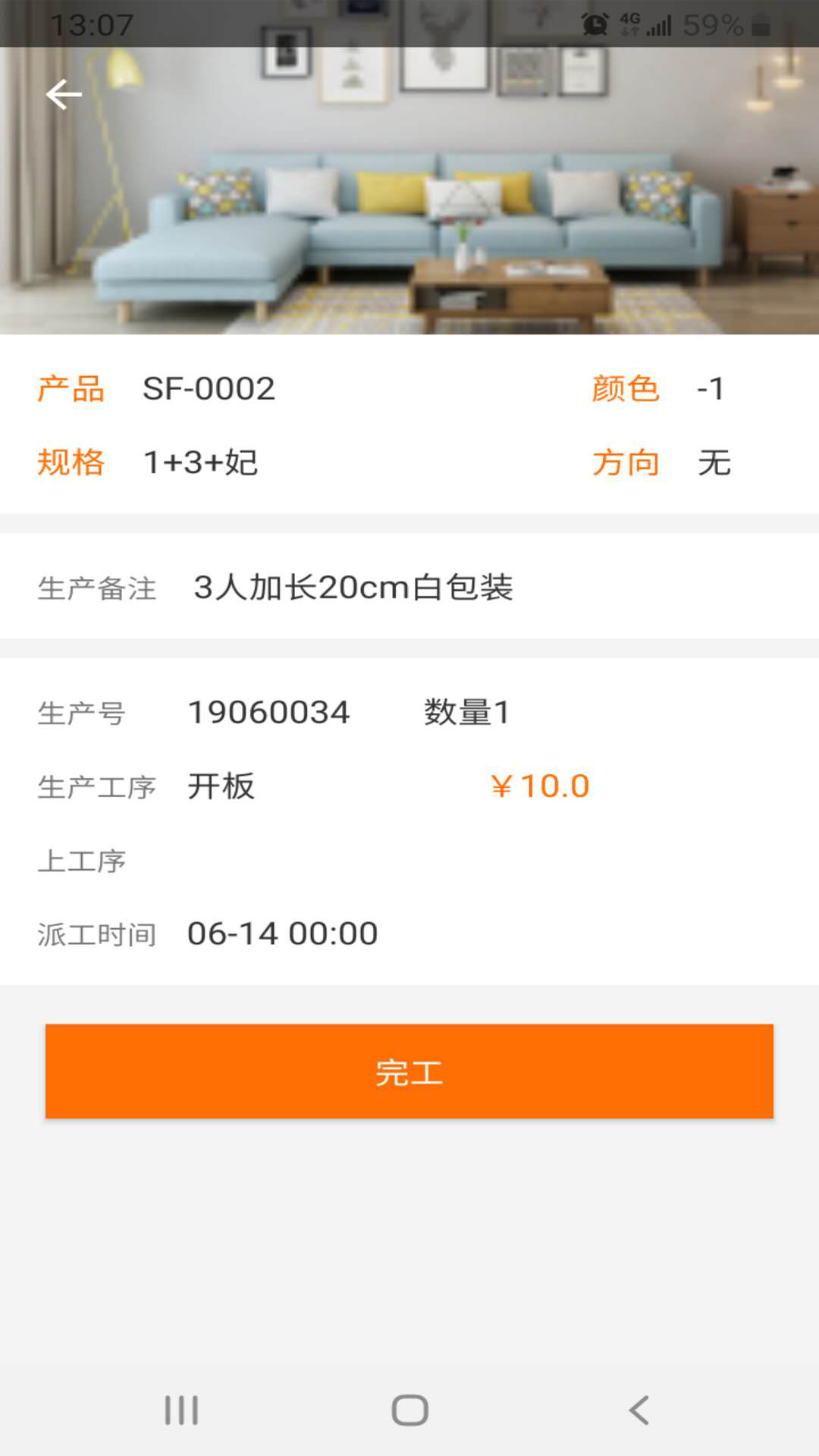Tap the 方向 value 无
The image size is (819, 1456).
tap(716, 465)
